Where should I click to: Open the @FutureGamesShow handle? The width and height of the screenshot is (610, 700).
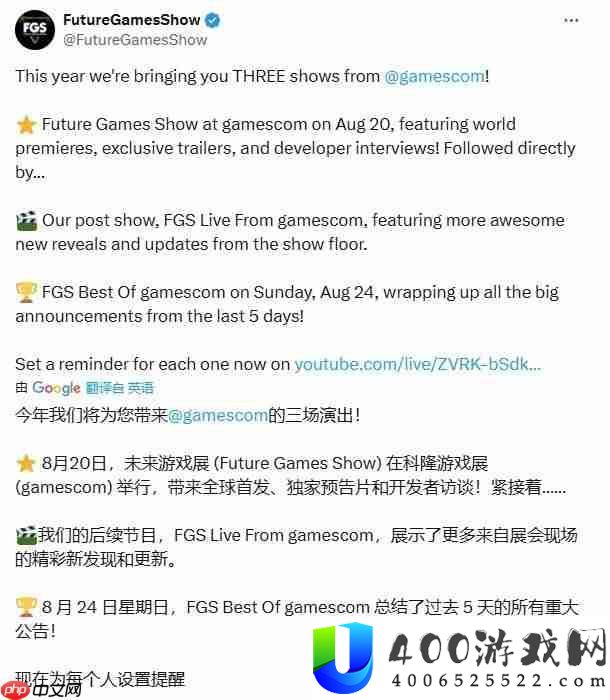coord(135,40)
